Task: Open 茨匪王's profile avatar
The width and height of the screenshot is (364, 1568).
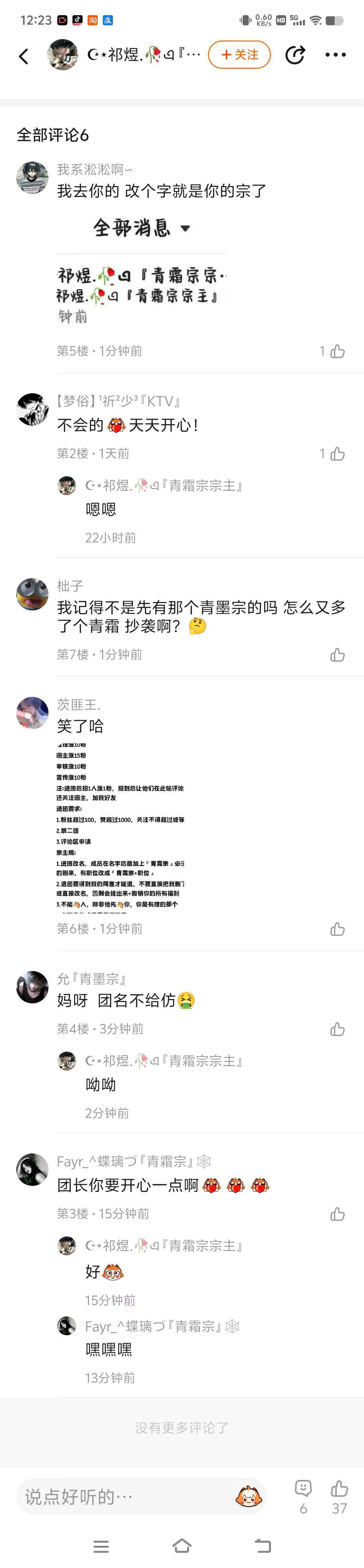Action: point(32,713)
